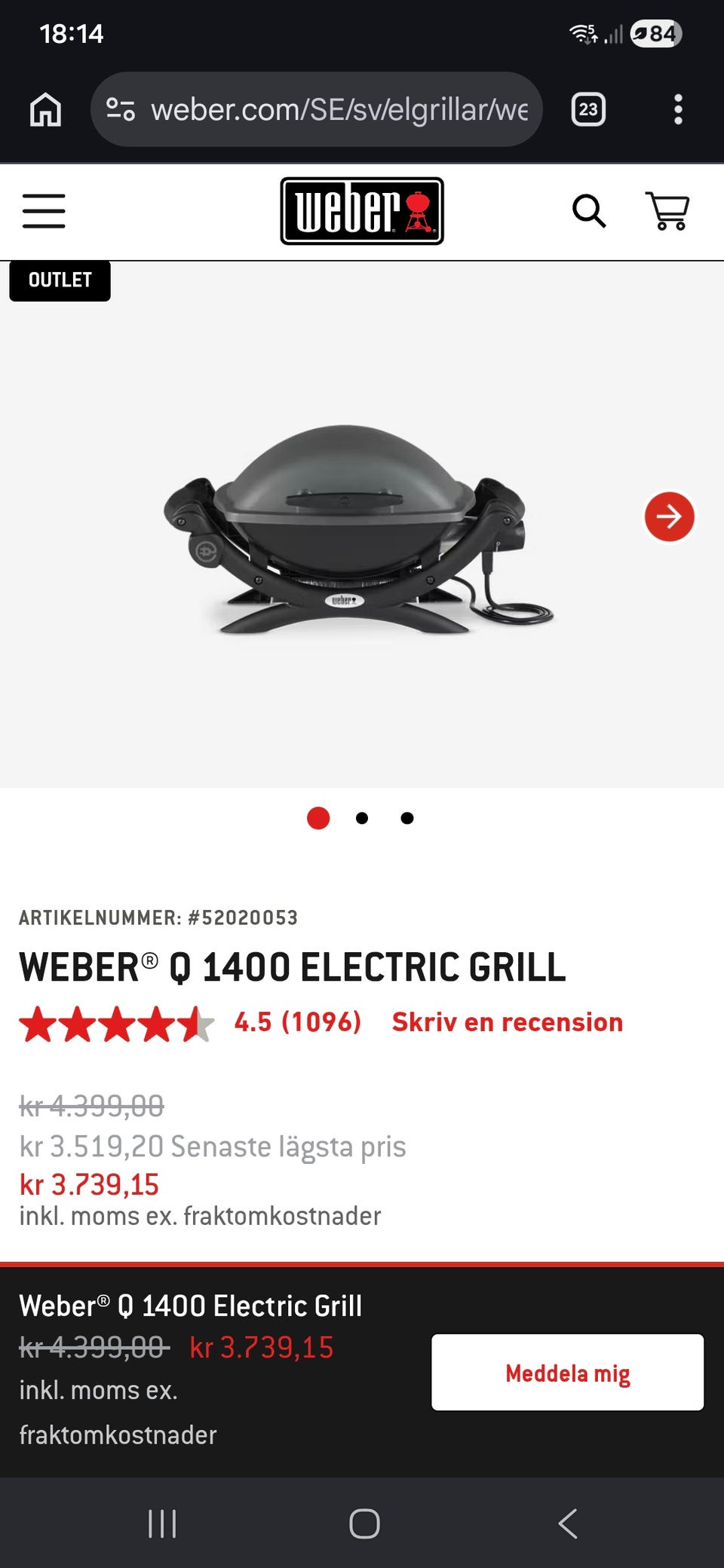
Task: Jump to the third image dot
Action: (x=407, y=818)
